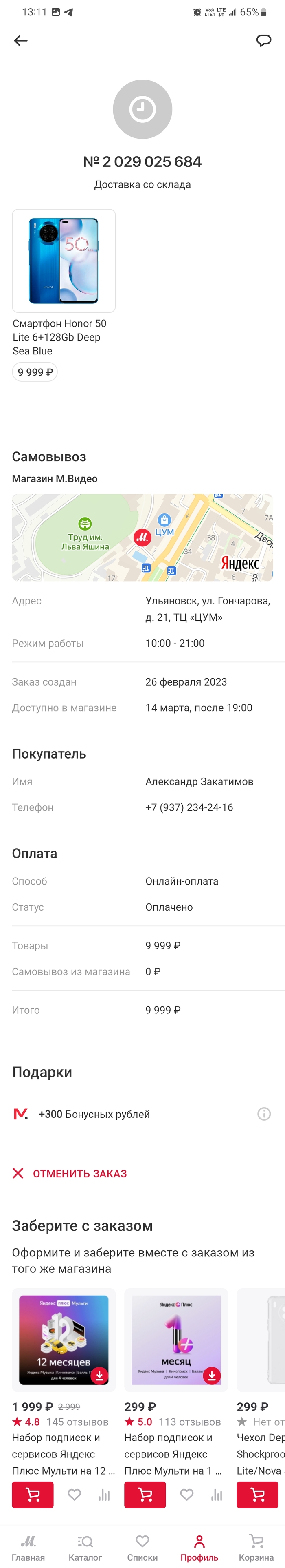Add the 299 ₽ Чехол case to cart
Screen dimensions: 285x1568
point(258,1494)
